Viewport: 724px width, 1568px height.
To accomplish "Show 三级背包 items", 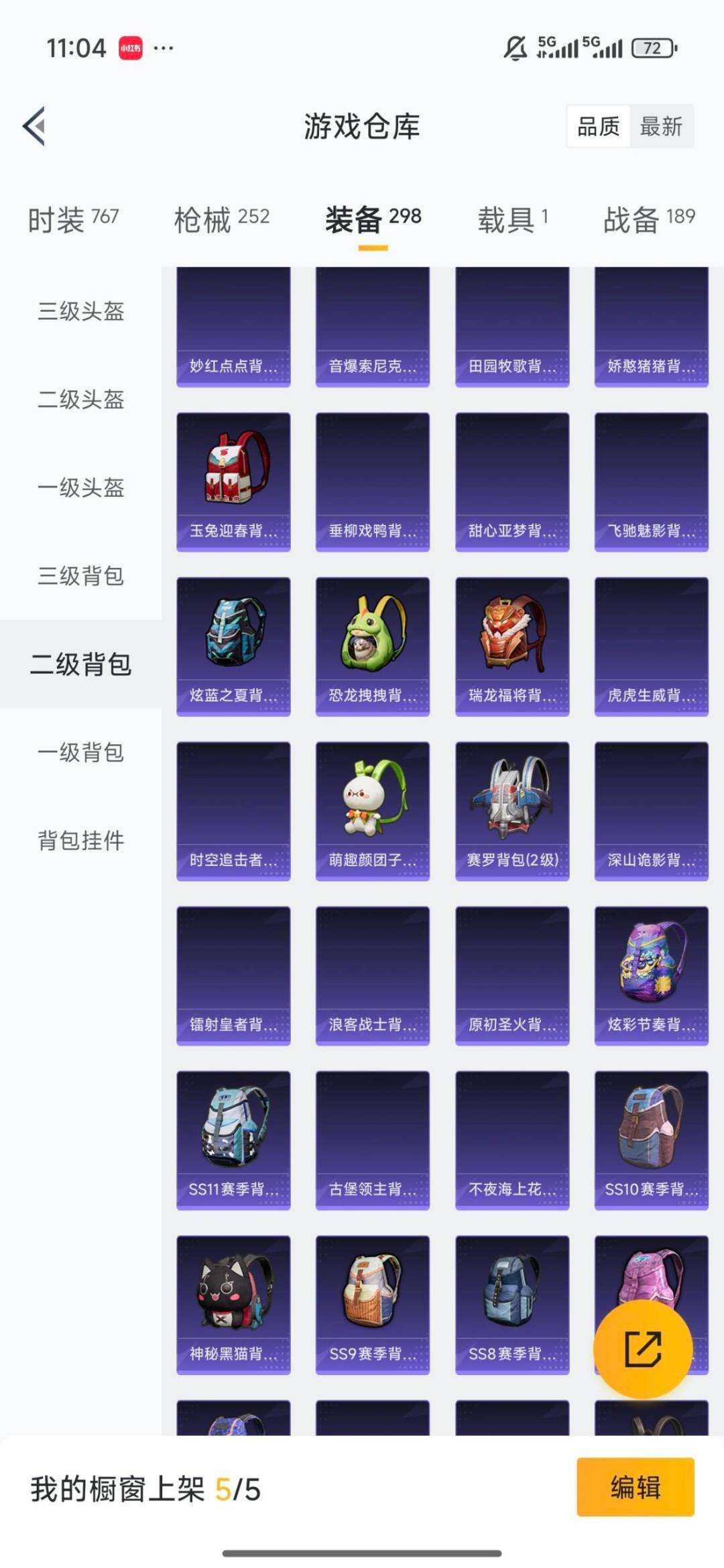I will click(x=80, y=576).
